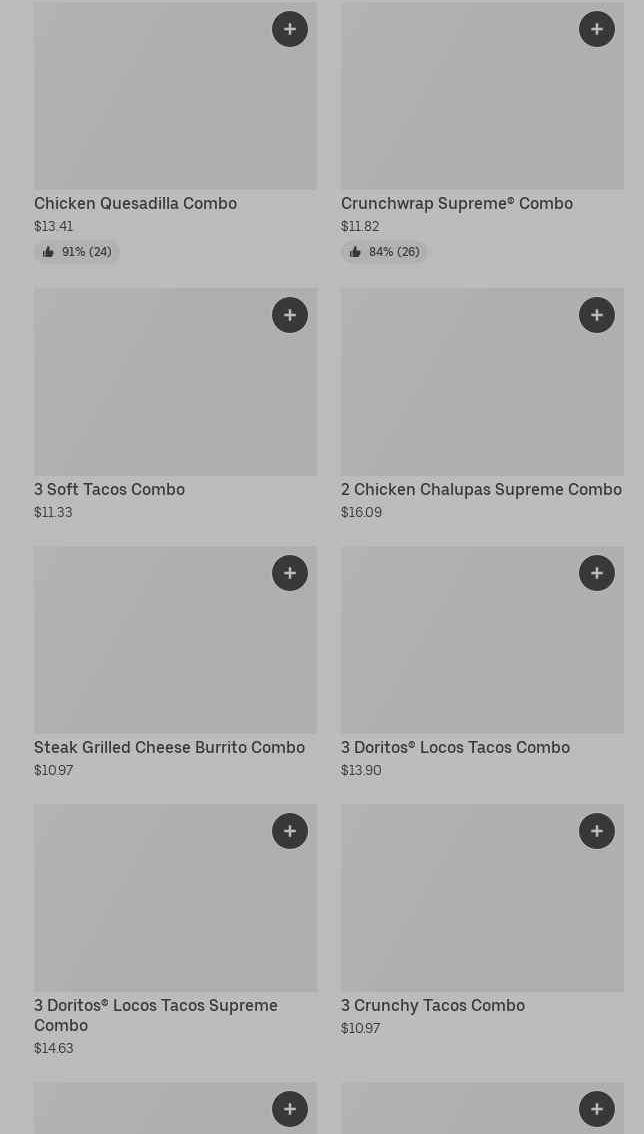The height and width of the screenshot is (1134, 644).
Task: Add 3 Crunchy Tacos Combo to cart
Action: 597,831
